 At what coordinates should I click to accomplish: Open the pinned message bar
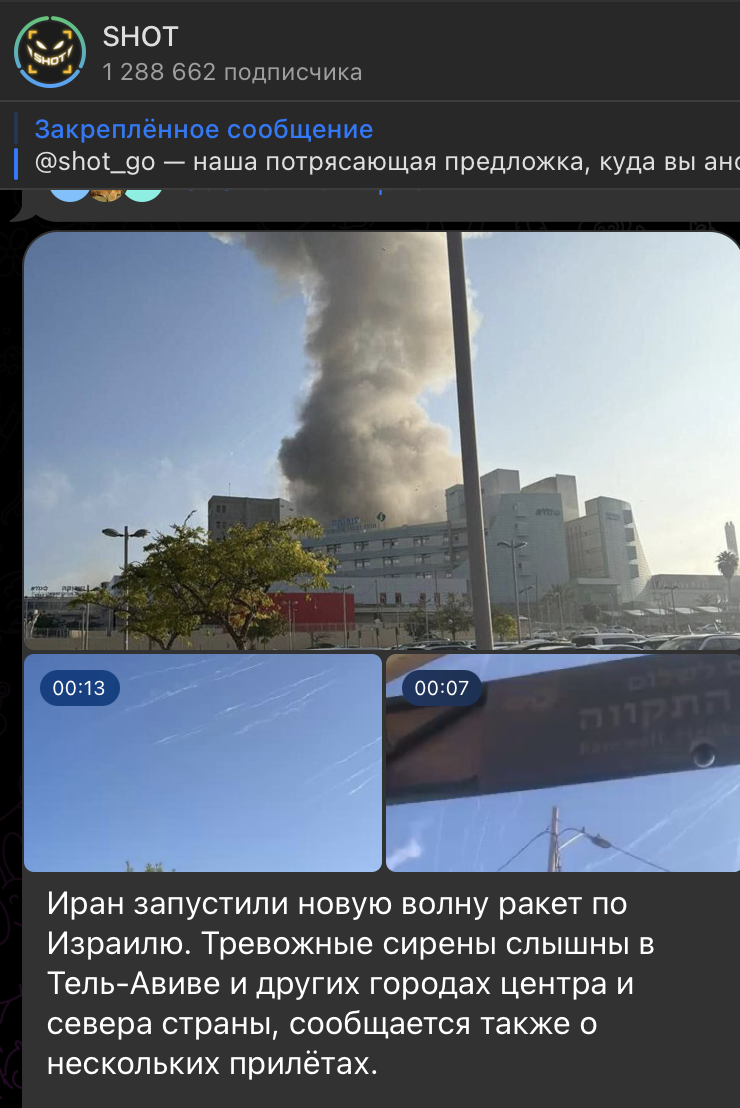tap(380, 146)
